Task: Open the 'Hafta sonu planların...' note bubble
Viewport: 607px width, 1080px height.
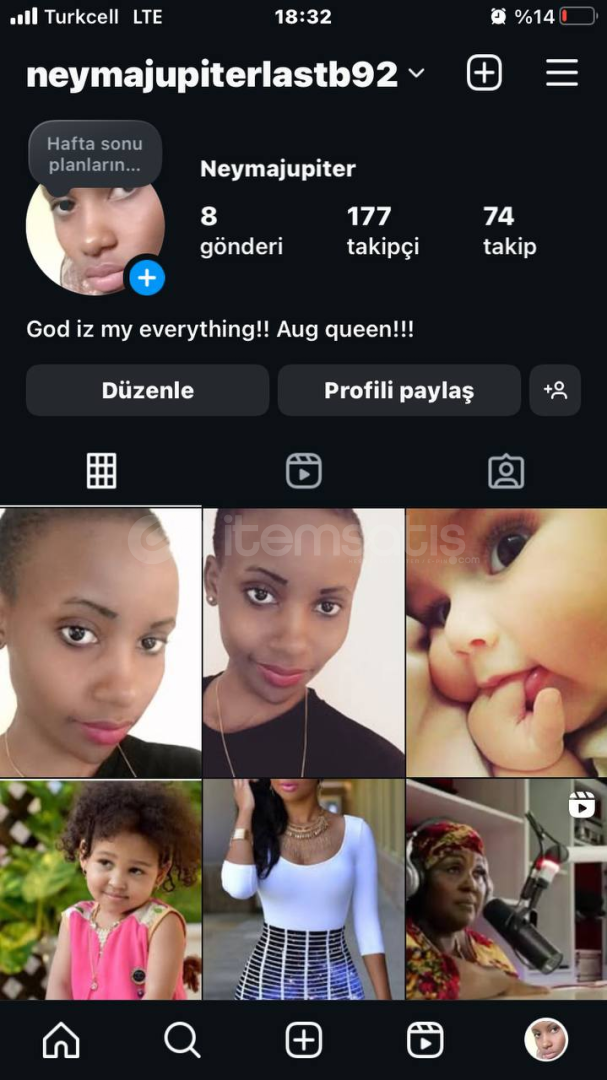Action: click(95, 153)
